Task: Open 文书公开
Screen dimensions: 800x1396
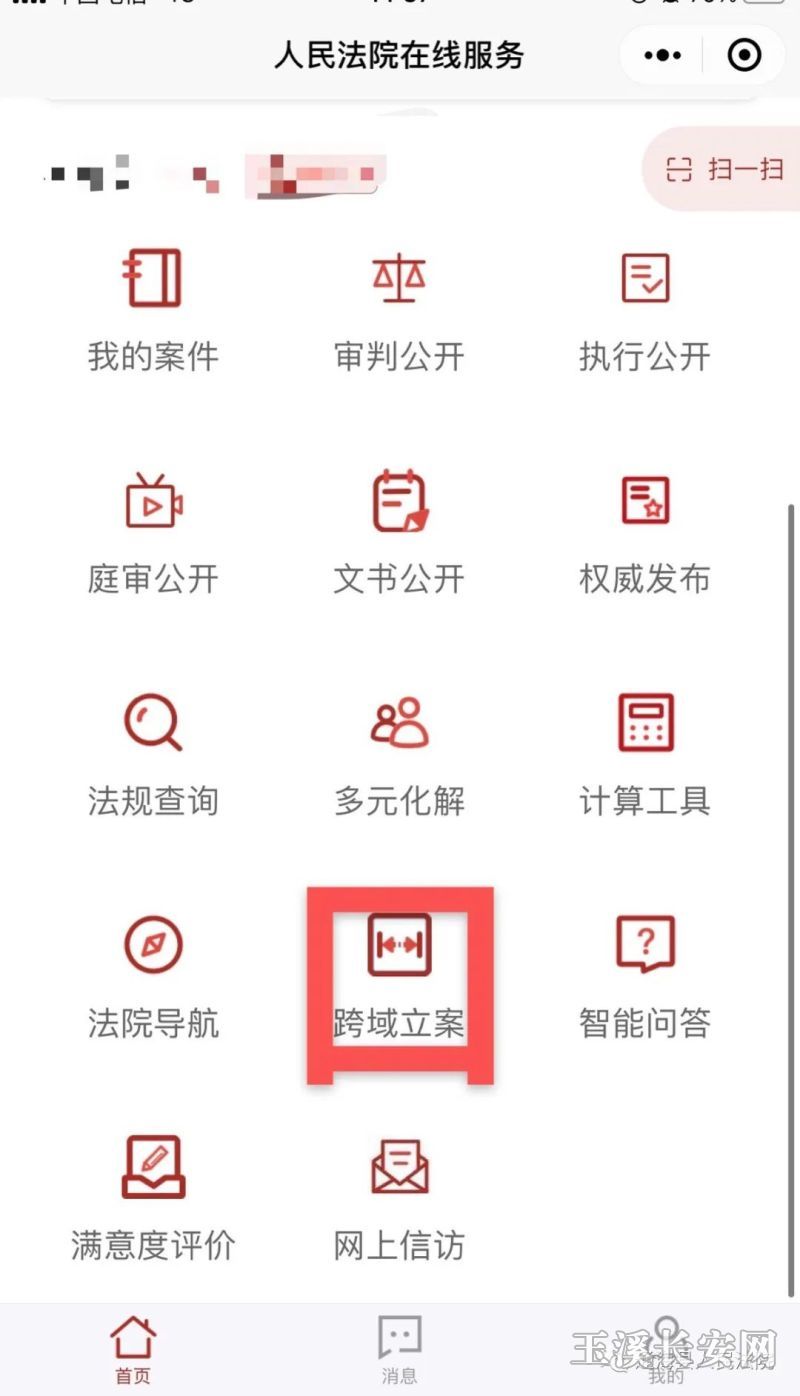Action: 399,534
